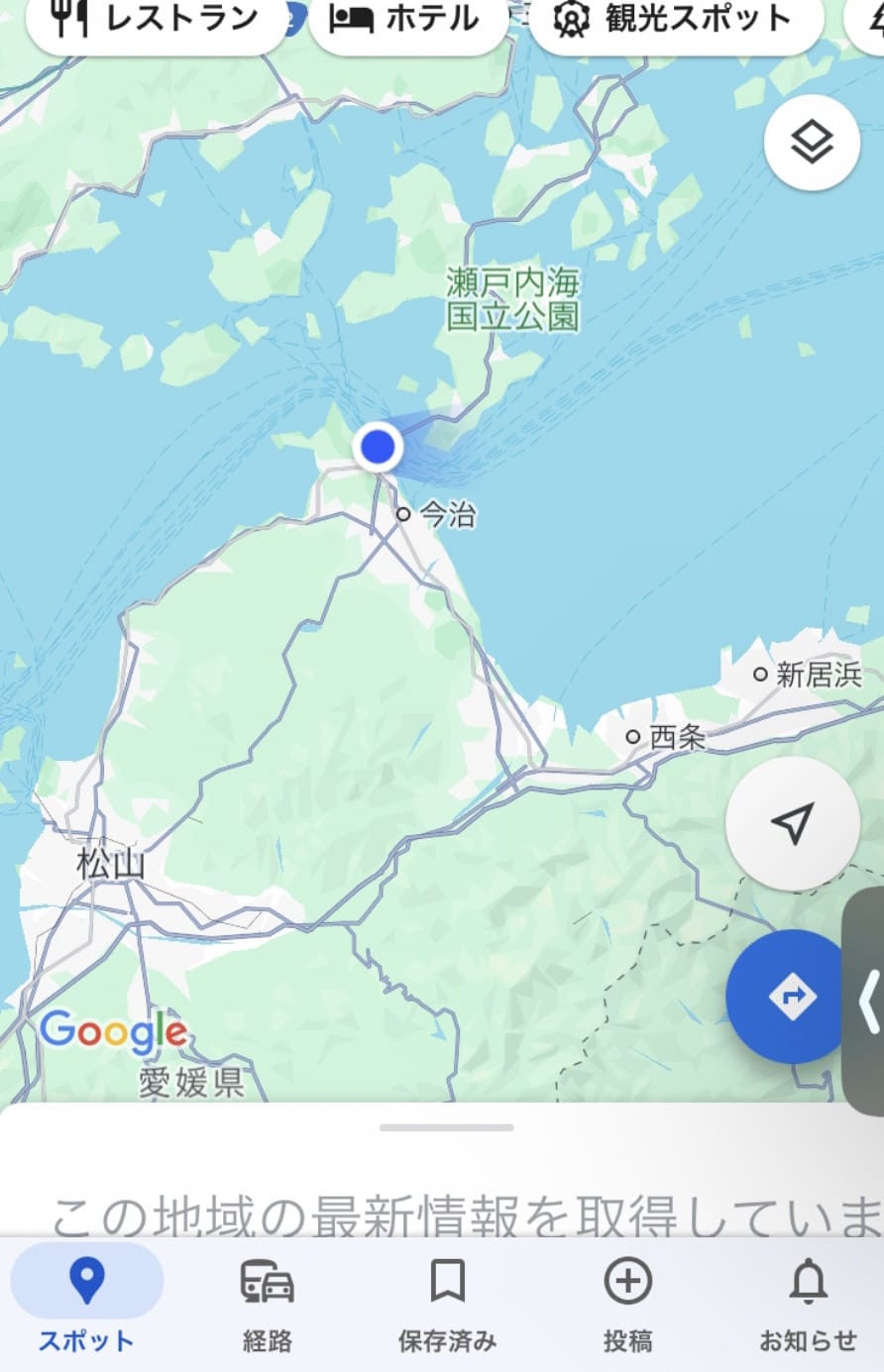
Task: Open directions with the blue button
Action: 793,996
